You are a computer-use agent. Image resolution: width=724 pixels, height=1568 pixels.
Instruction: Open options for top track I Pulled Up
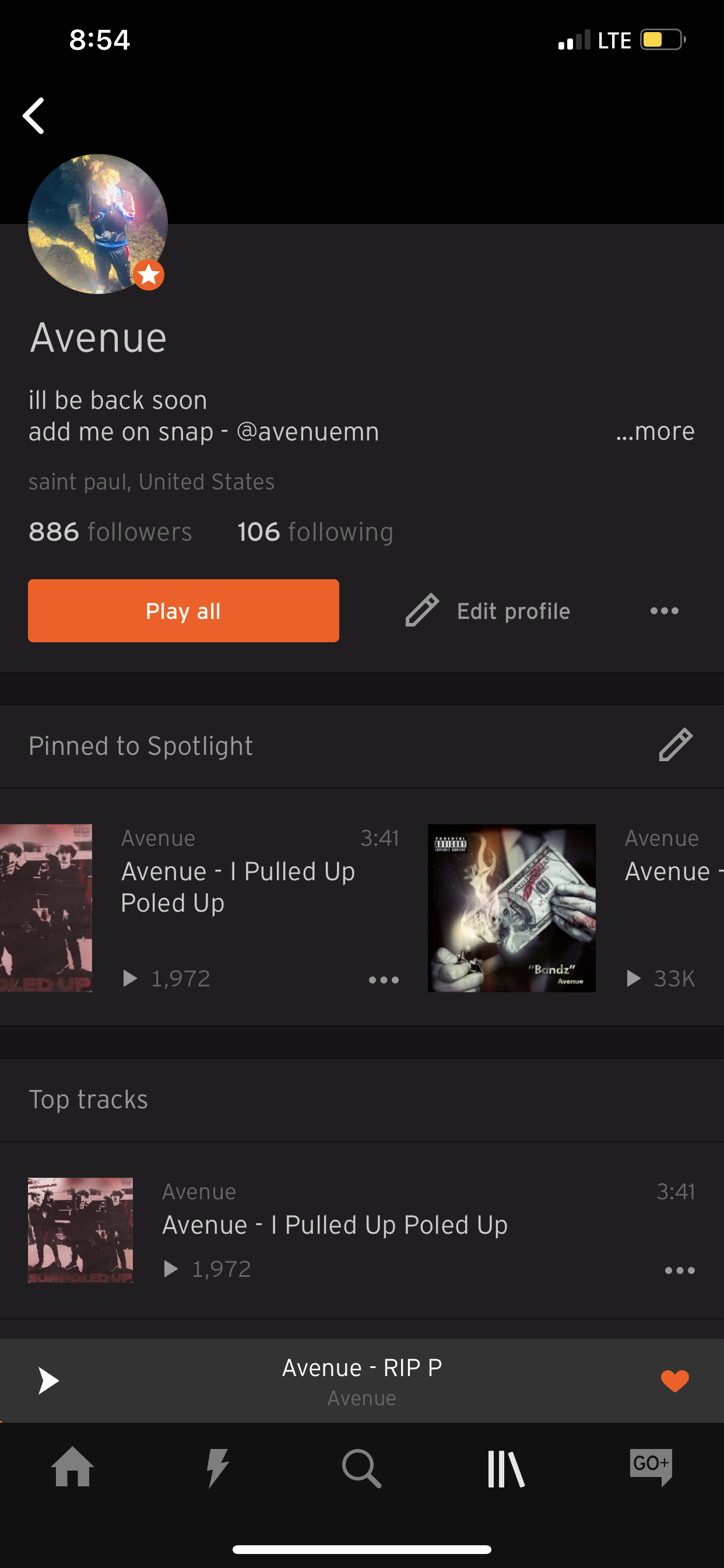(x=680, y=1270)
